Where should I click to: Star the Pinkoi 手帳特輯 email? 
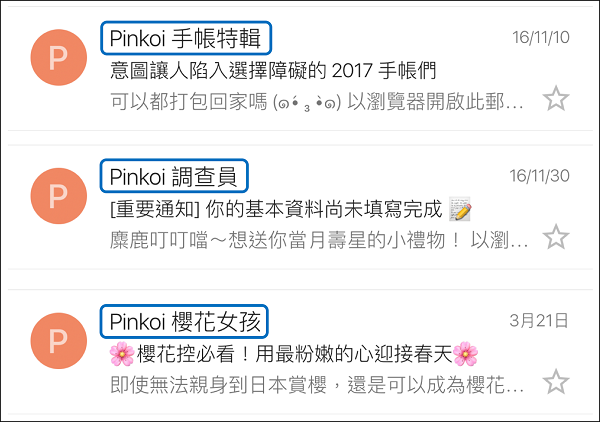coord(555,99)
